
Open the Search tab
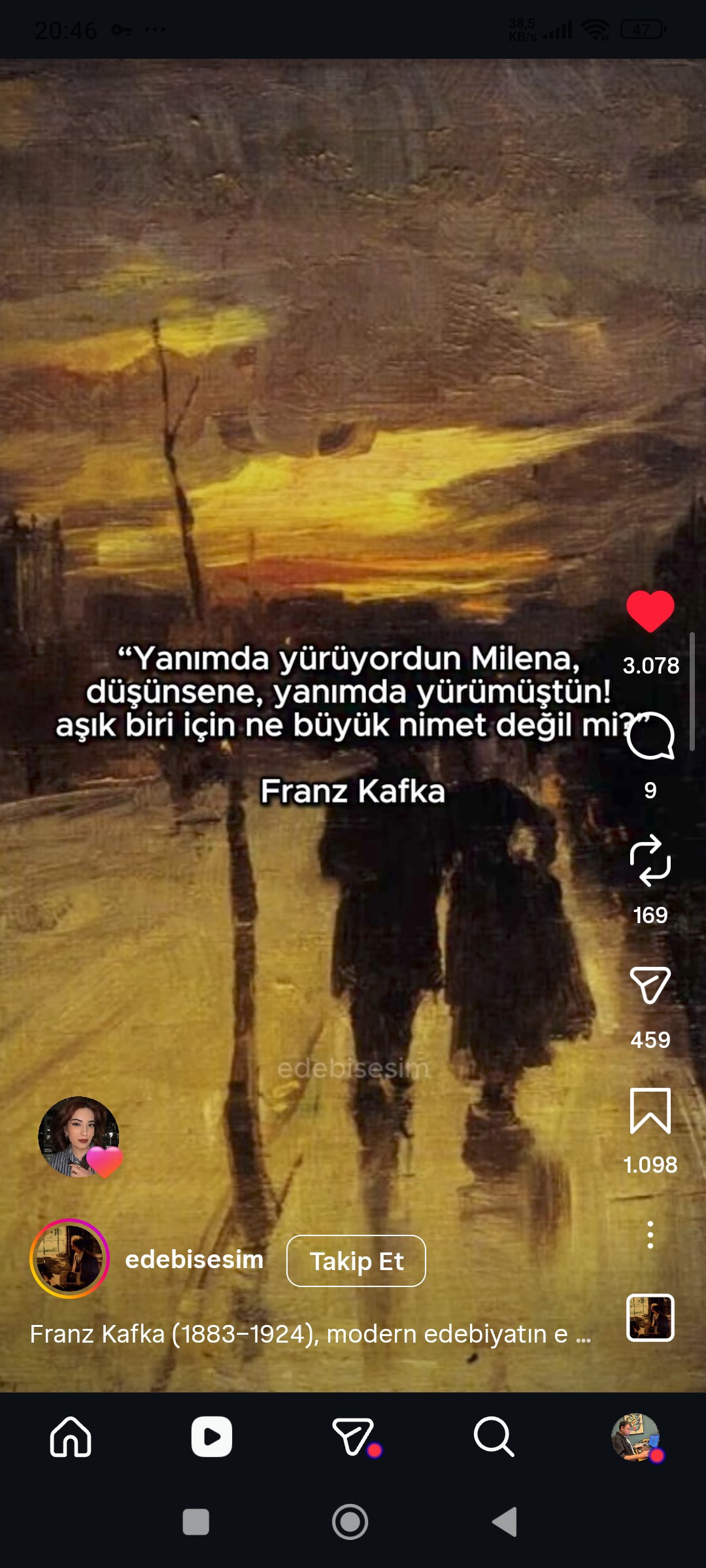[494, 1437]
